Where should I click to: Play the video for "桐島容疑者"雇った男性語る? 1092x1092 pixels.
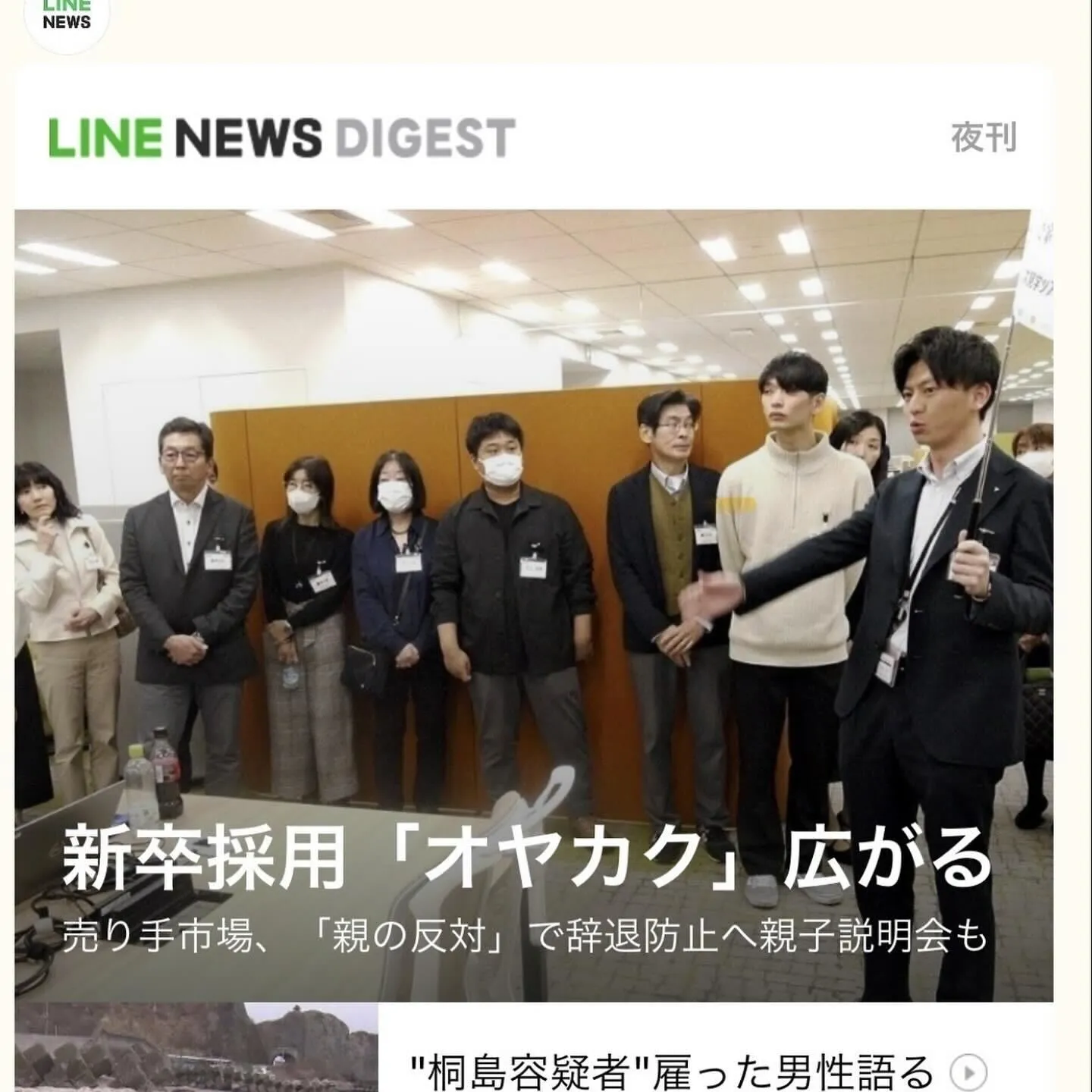point(968,1072)
